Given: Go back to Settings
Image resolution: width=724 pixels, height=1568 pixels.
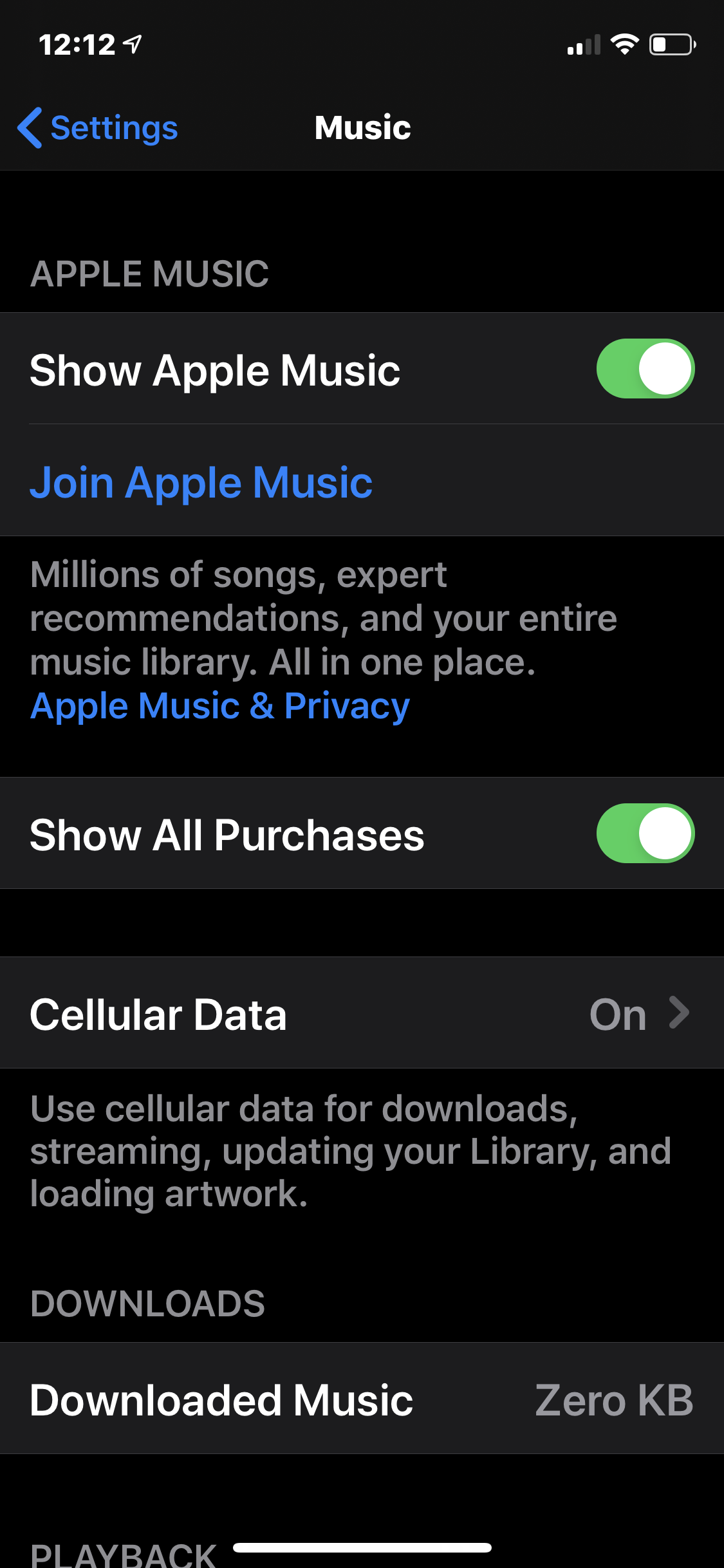Looking at the screenshot, I should (98, 127).
